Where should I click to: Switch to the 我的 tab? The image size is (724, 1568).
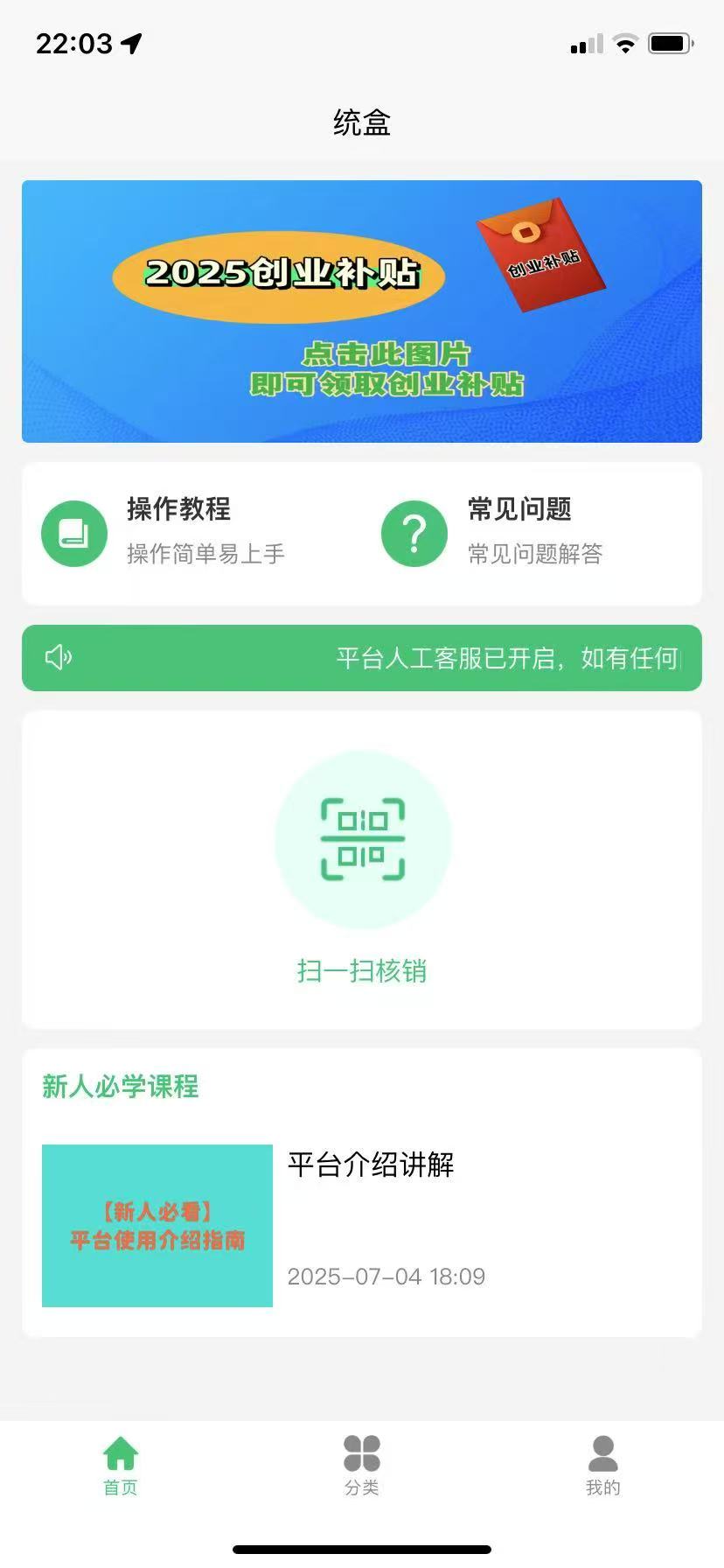[x=603, y=1465]
